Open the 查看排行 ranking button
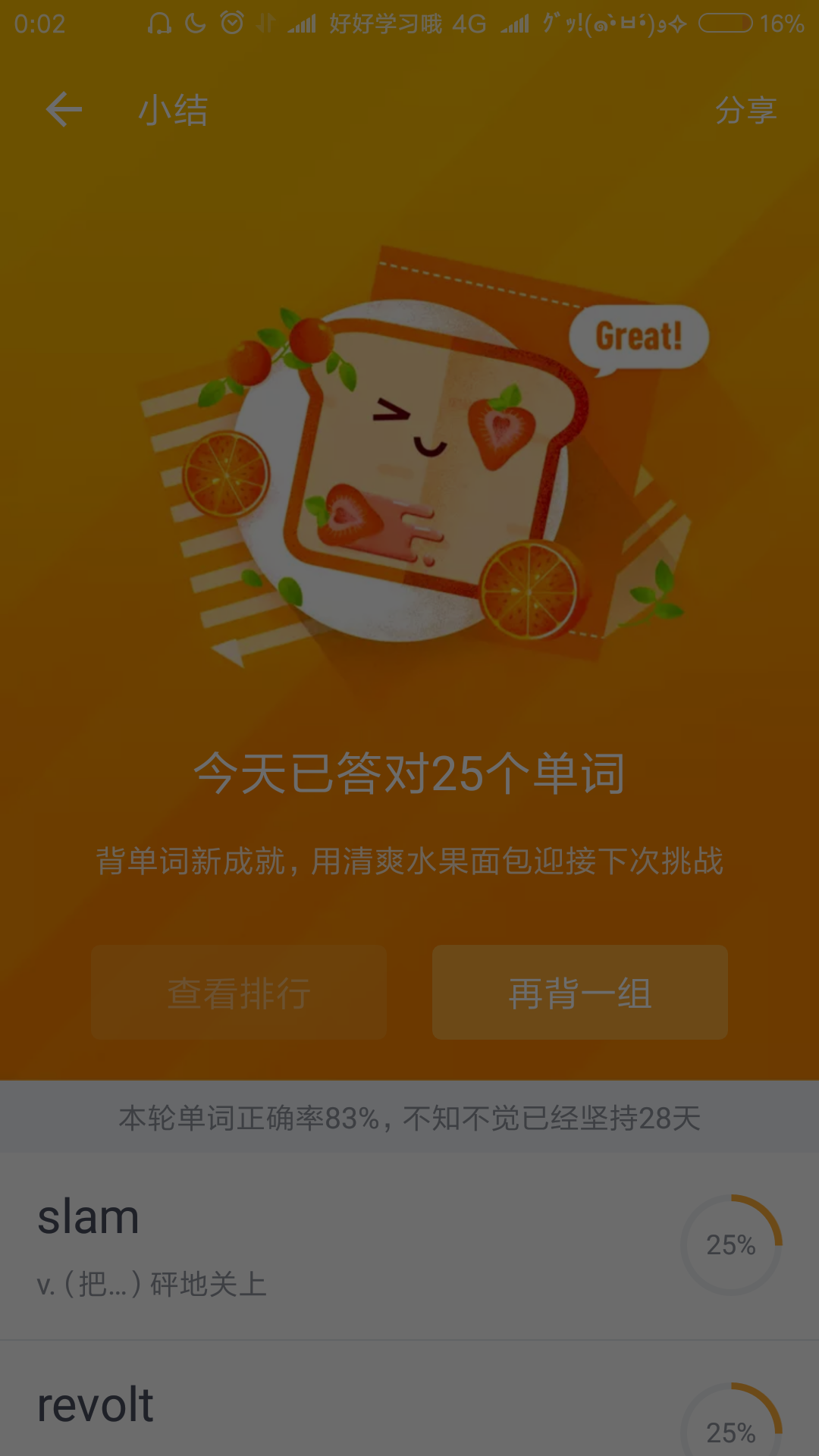 pos(239,992)
